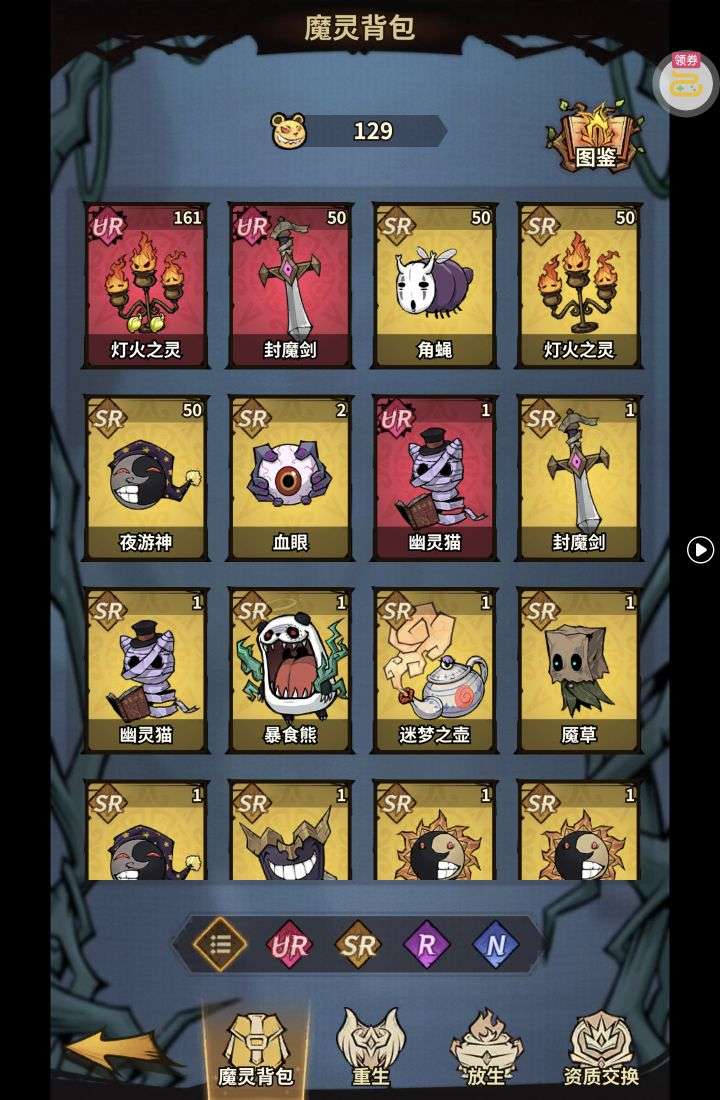Viewport: 720px width, 1100px height.
Task: Switch to the 放生 tab
Action: click(486, 1048)
